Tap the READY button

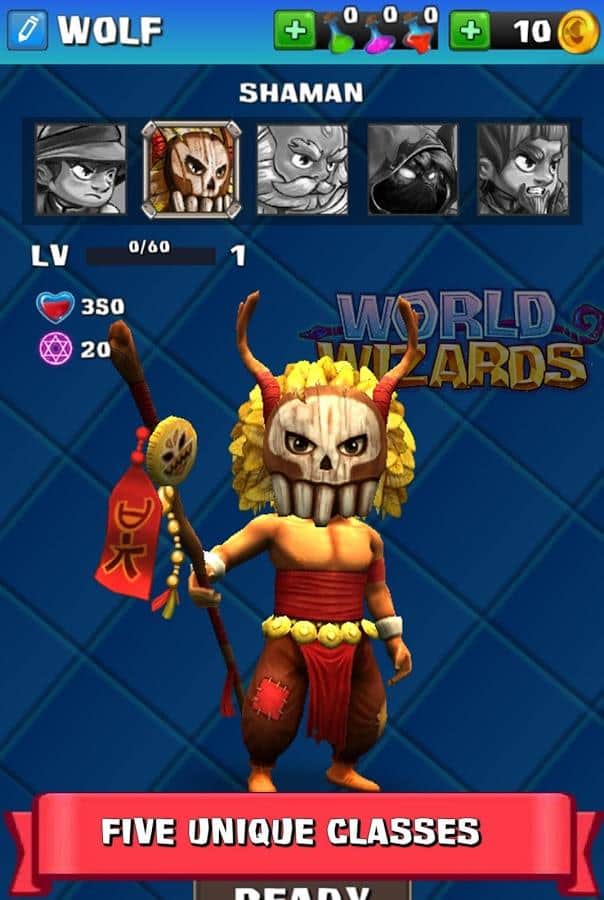pyautogui.click(x=301, y=888)
